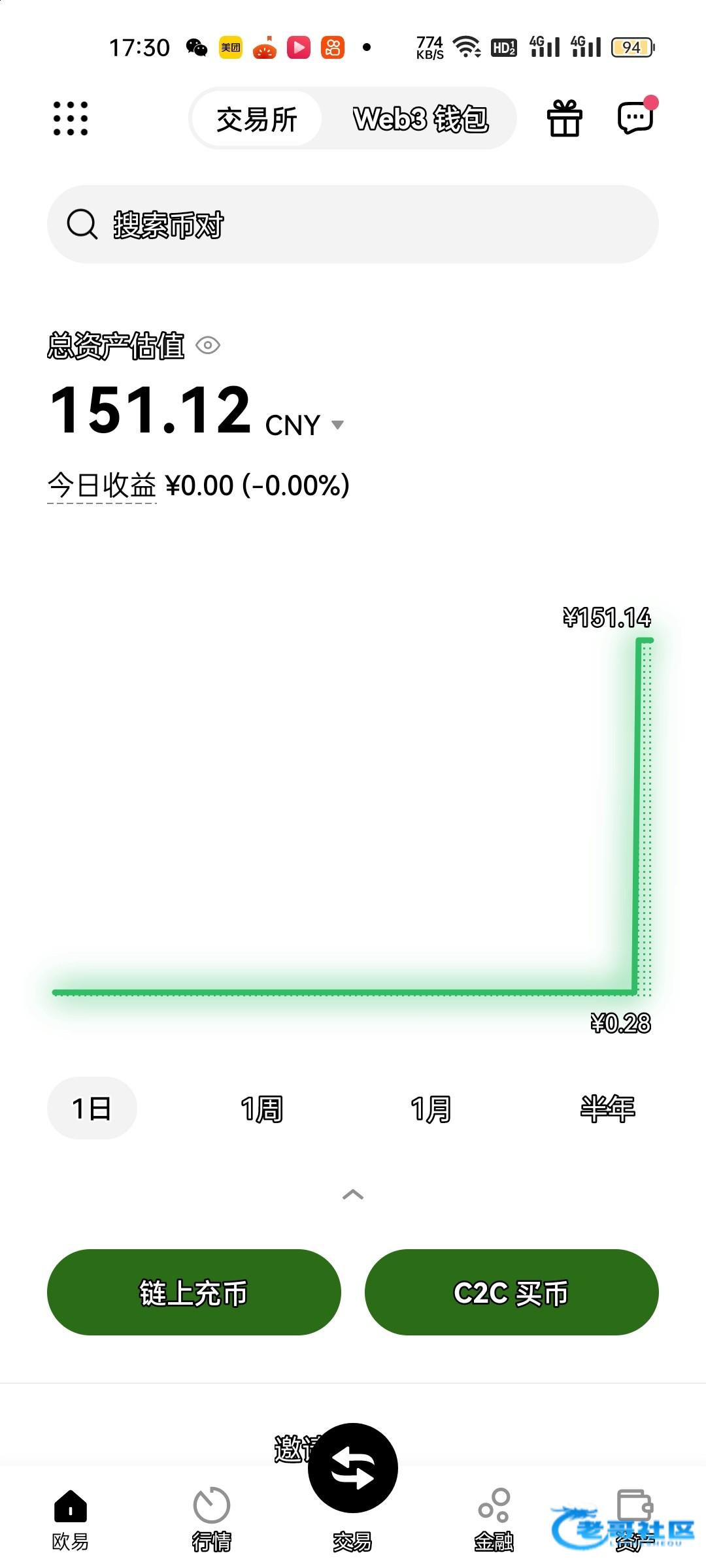Switch to the 交易所 tab
Viewport: 706px width, 1568px height.
pos(257,119)
